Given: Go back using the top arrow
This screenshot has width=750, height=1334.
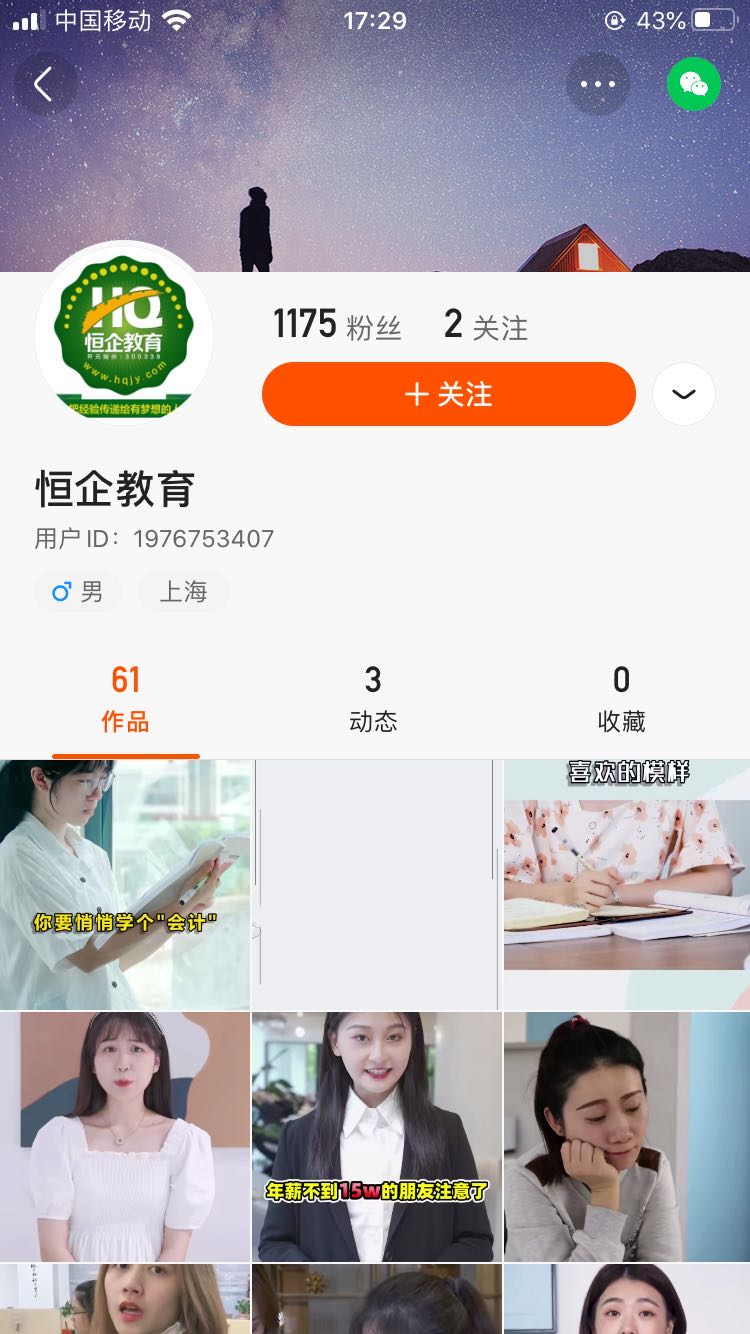Looking at the screenshot, I should pos(43,85).
